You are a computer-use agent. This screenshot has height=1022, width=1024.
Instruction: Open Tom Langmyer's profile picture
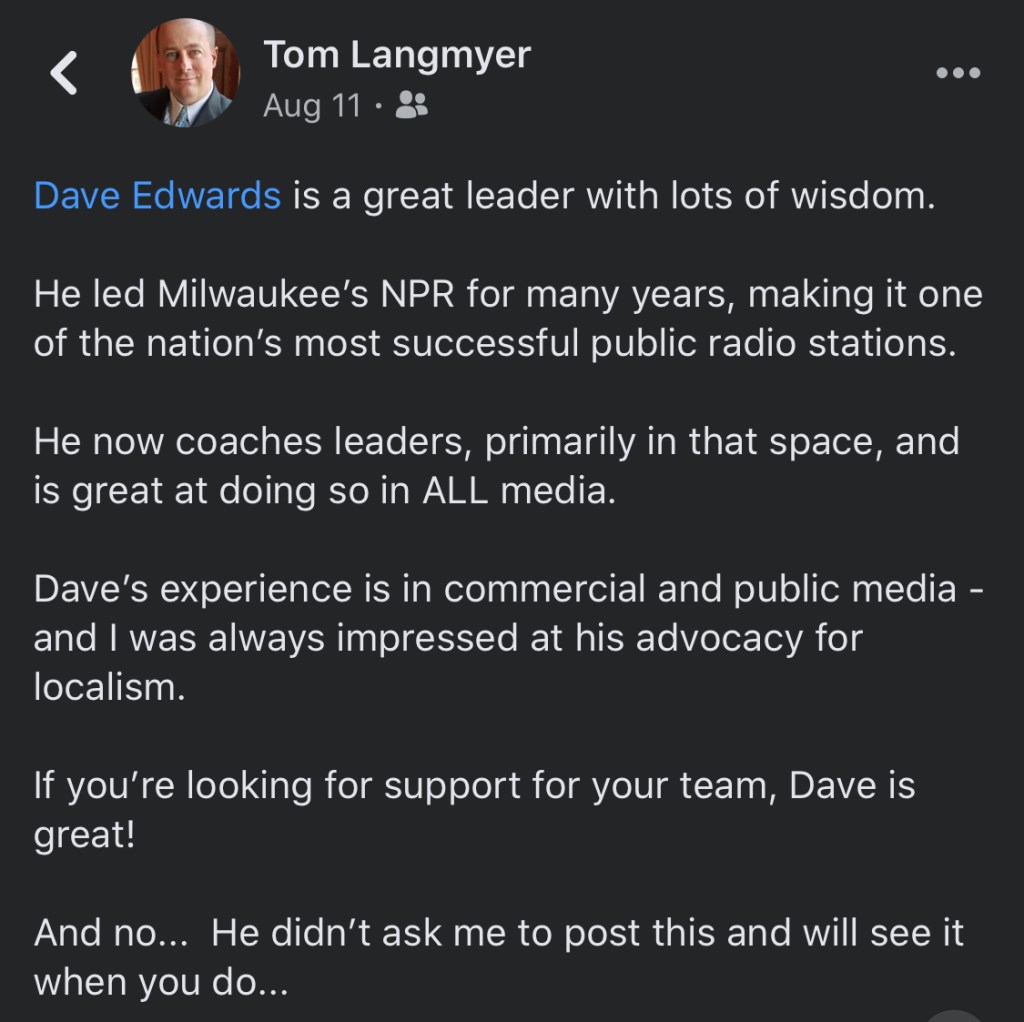coord(185,74)
